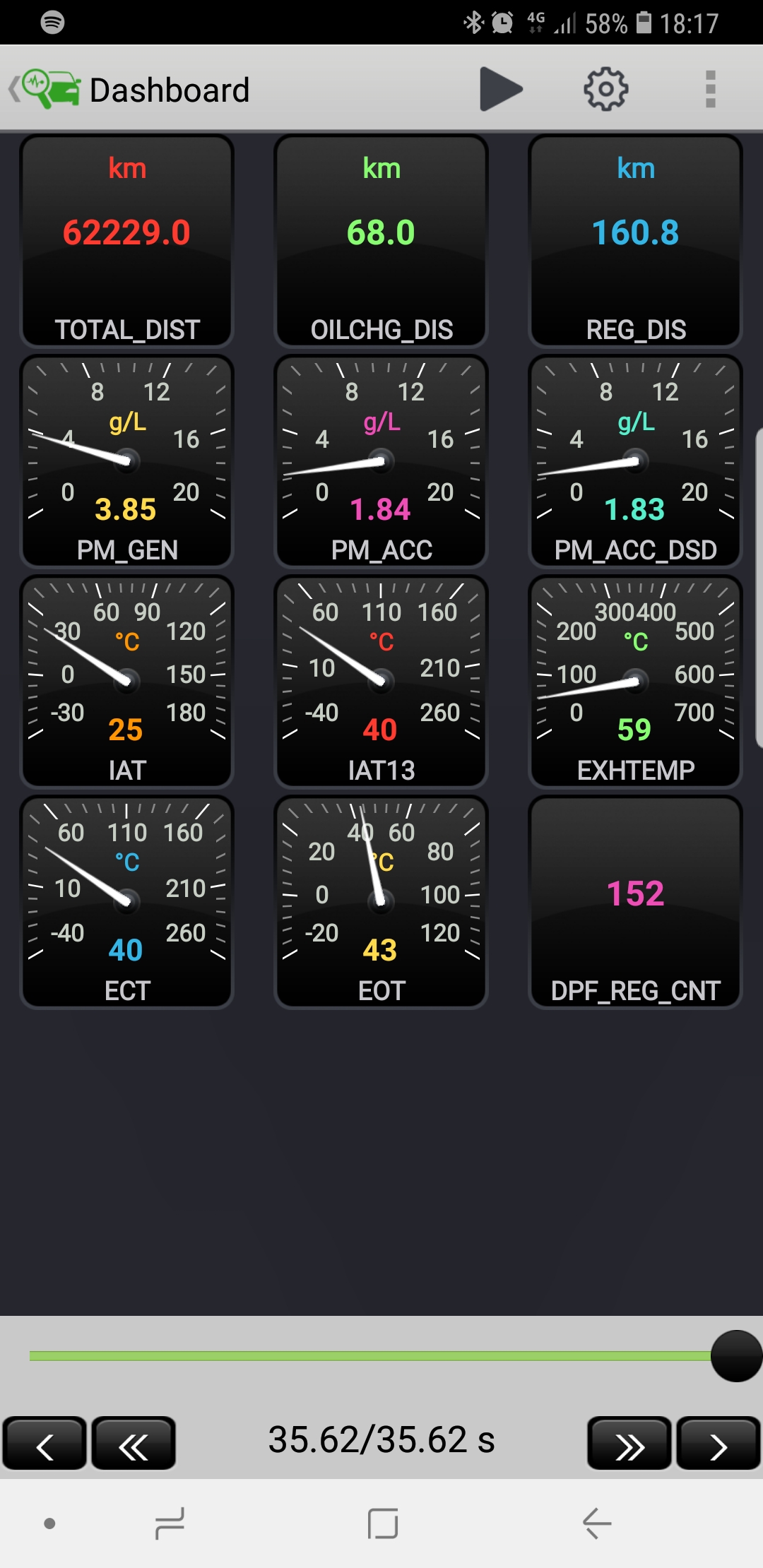The height and width of the screenshot is (1568, 763).
Task: Select the REG_DIS gauge
Action: pyautogui.click(x=636, y=241)
